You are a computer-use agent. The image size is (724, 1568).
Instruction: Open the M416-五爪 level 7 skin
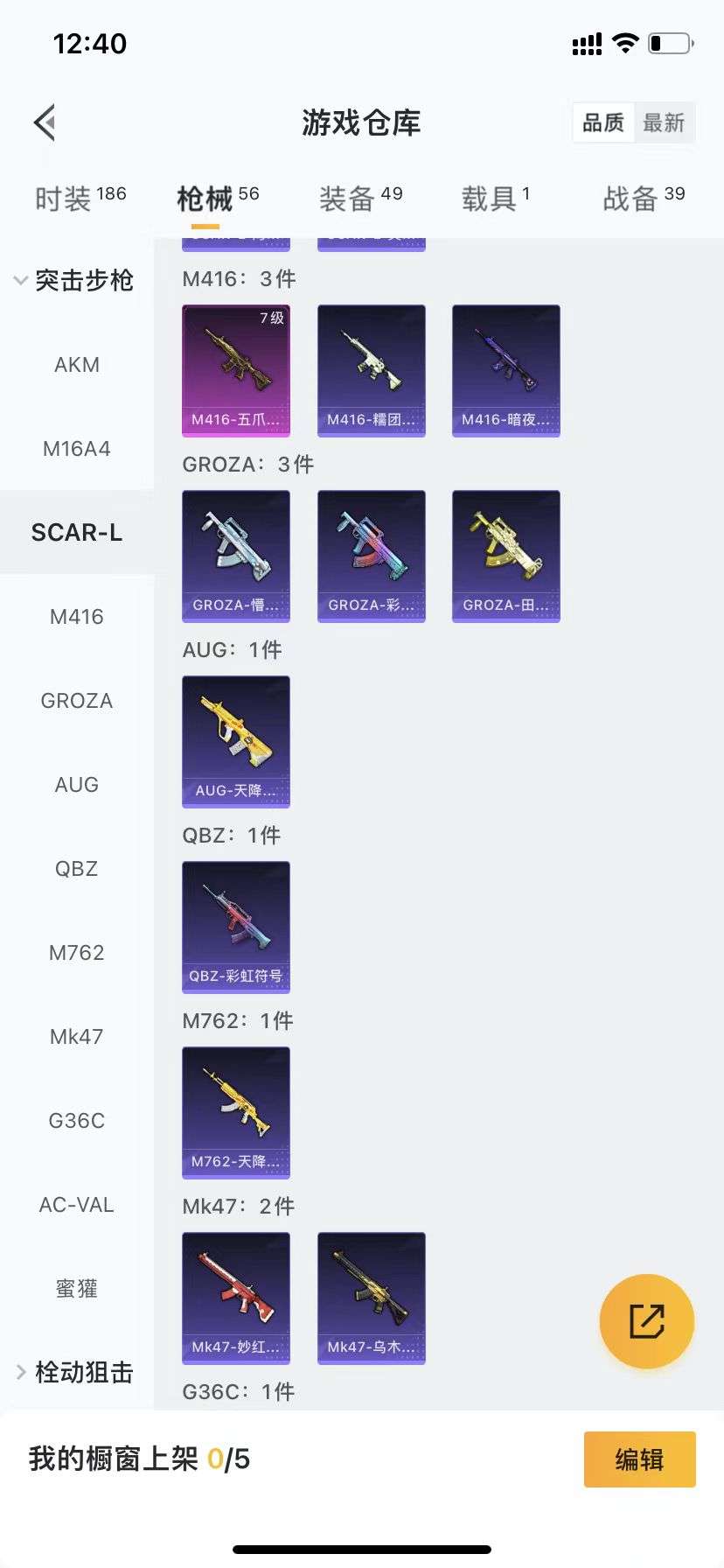[236, 370]
